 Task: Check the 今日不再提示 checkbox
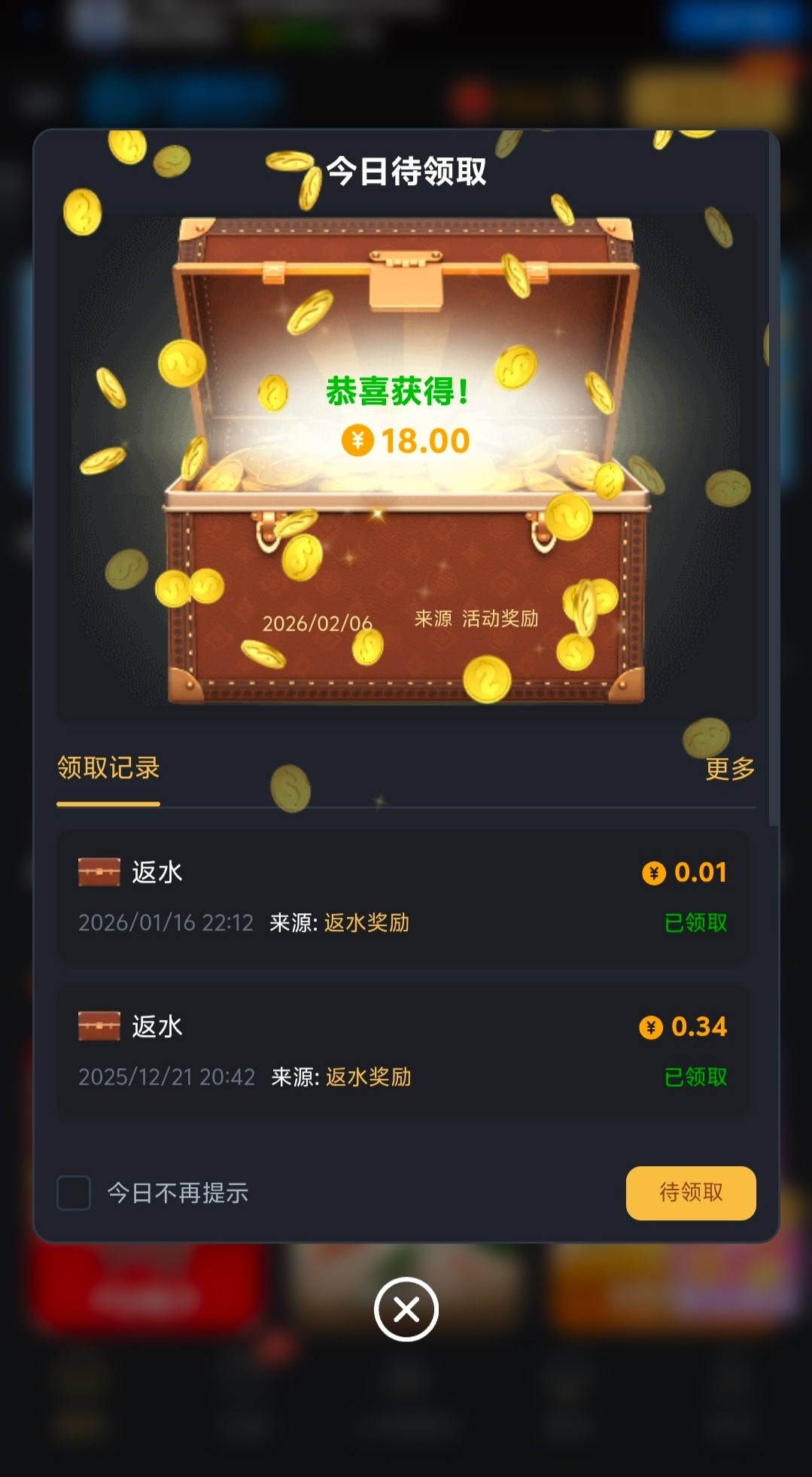coord(74,1192)
